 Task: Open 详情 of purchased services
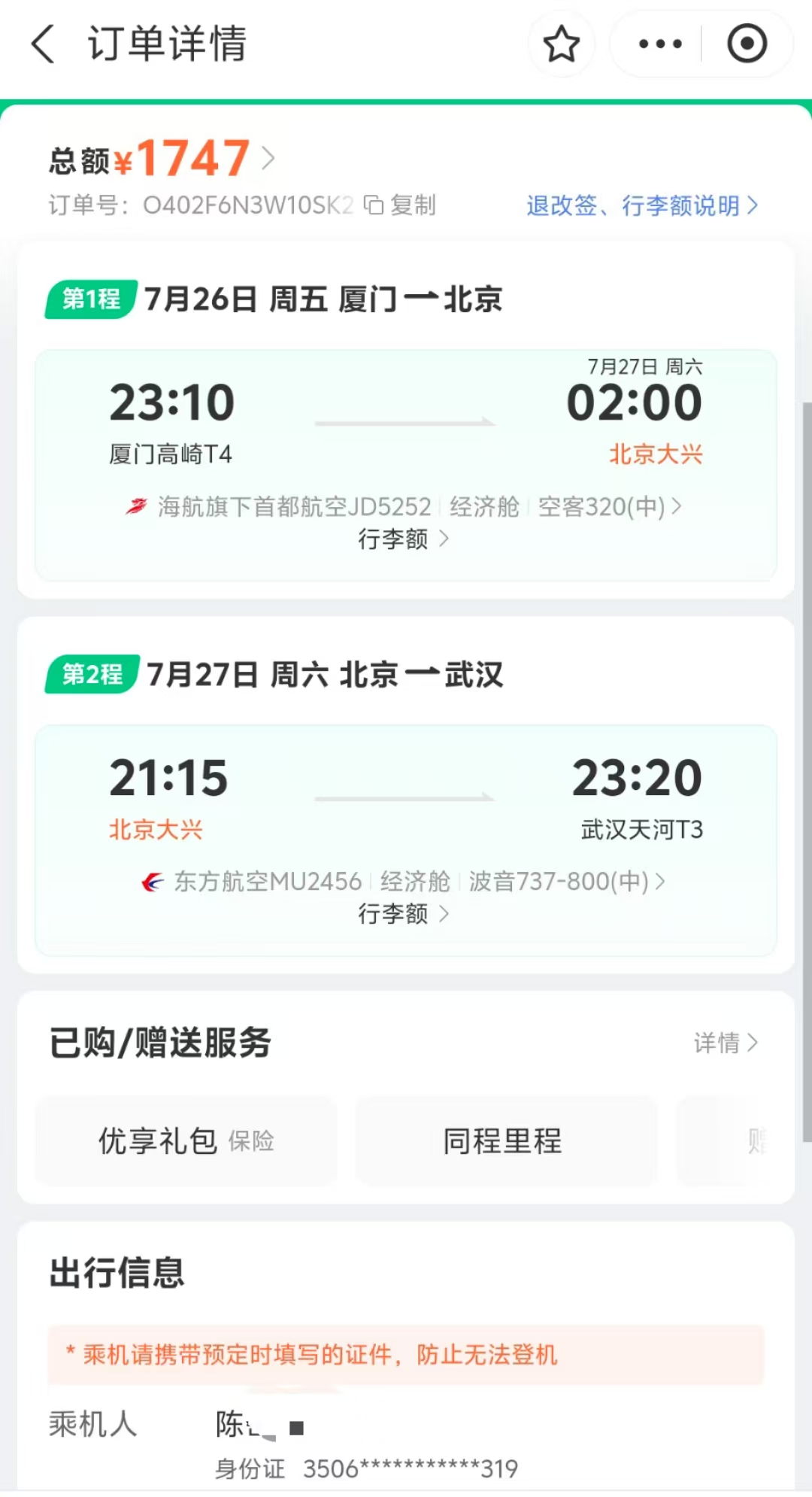click(726, 1043)
